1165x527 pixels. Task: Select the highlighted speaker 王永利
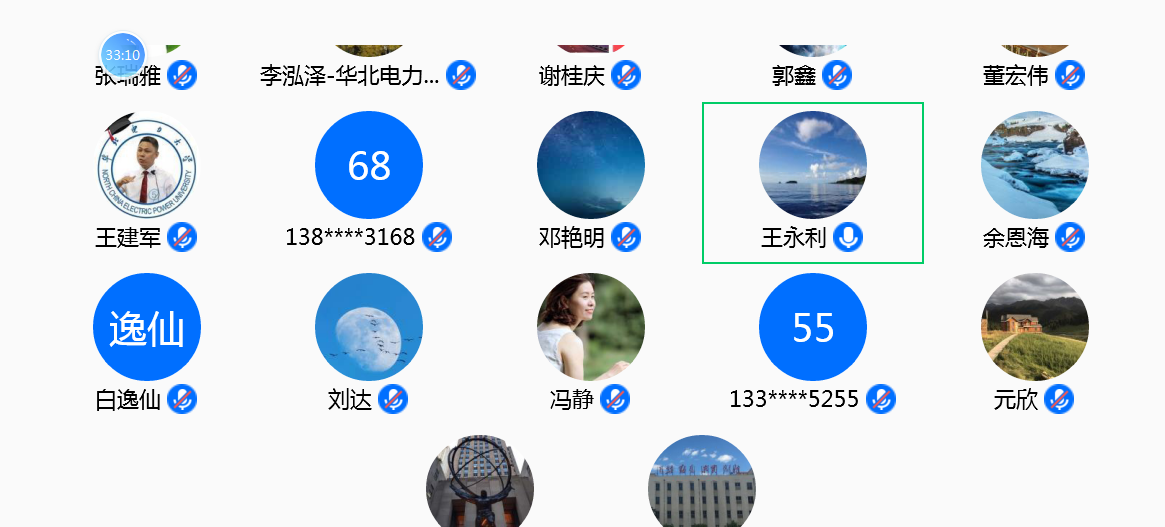pyautogui.click(x=812, y=166)
